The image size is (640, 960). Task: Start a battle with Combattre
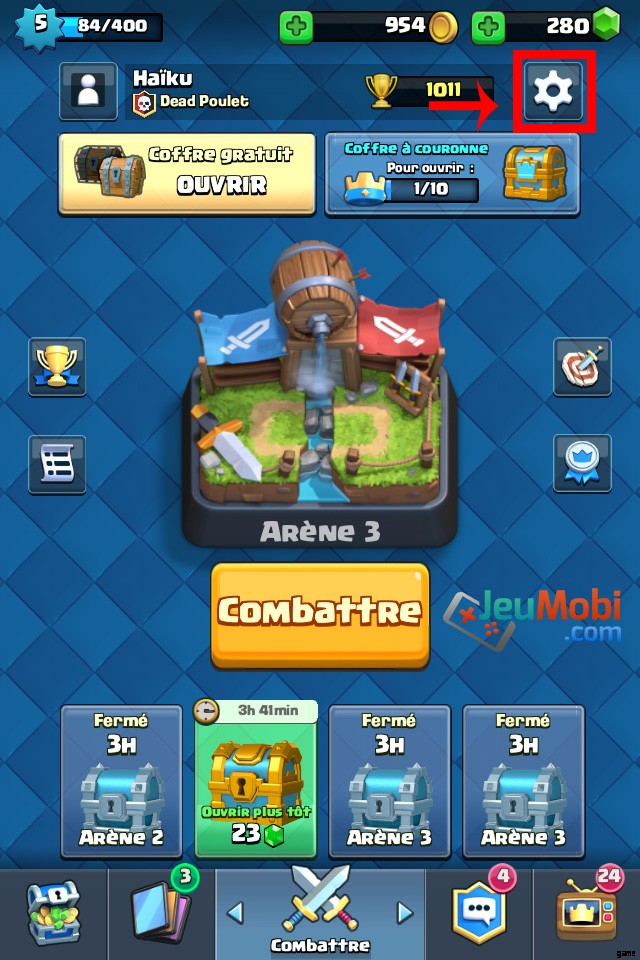click(x=320, y=613)
